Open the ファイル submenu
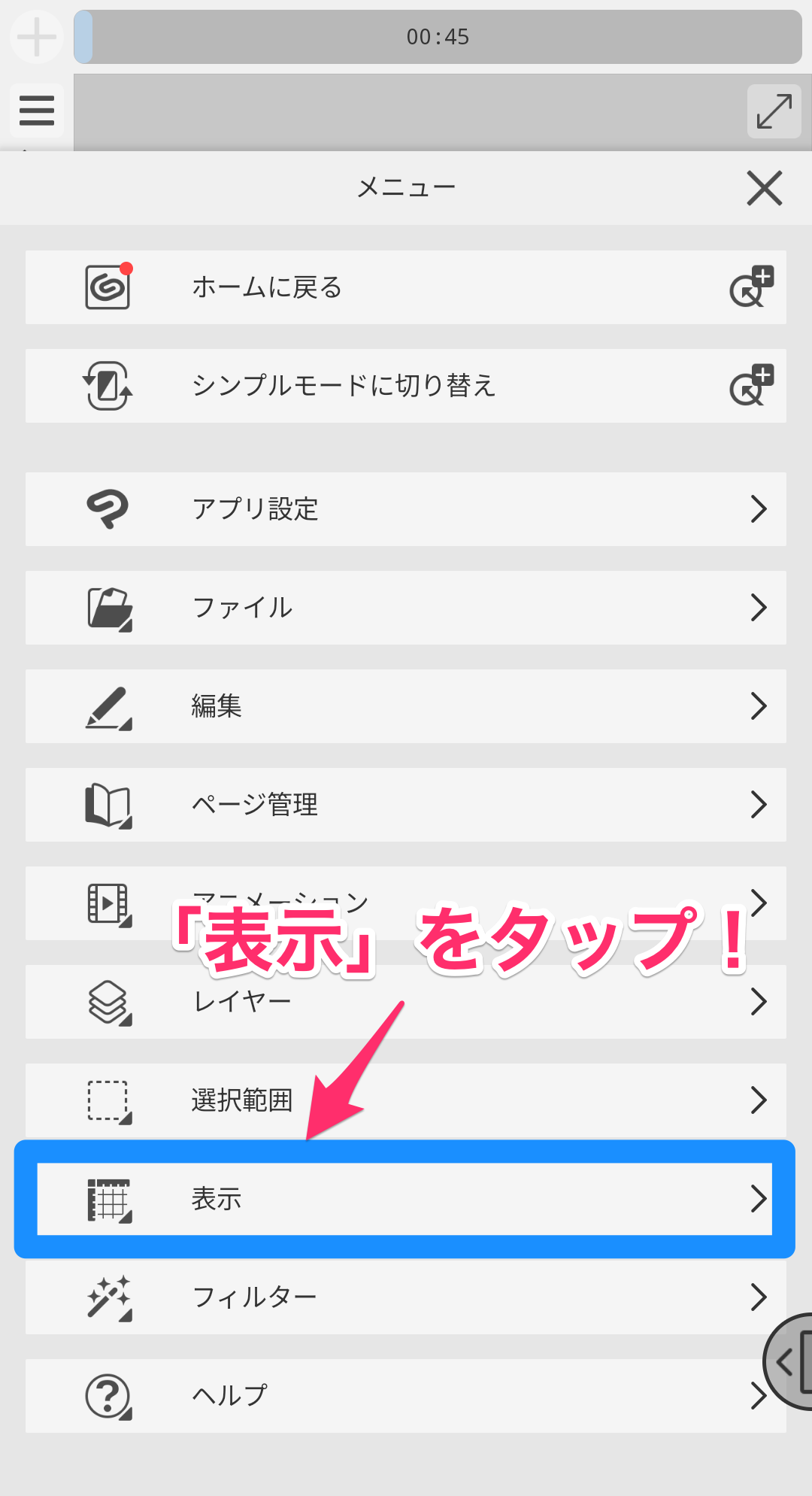The width and height of the screenshot is (812, 1496). tap(406, 608)
